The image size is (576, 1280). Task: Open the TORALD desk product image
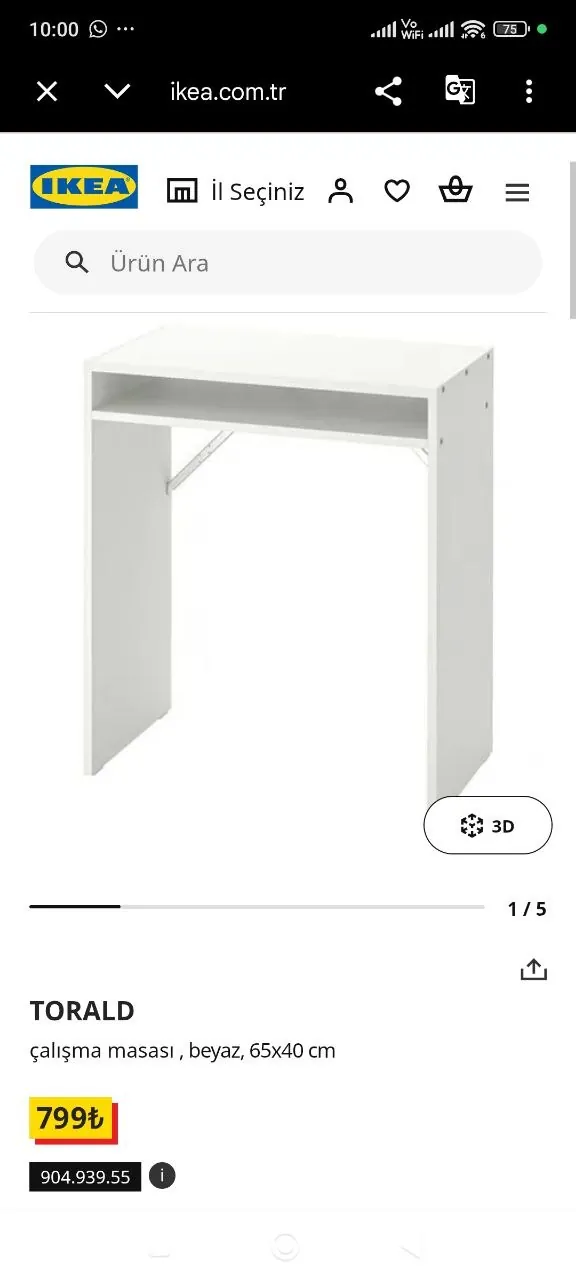click(288, 558)
